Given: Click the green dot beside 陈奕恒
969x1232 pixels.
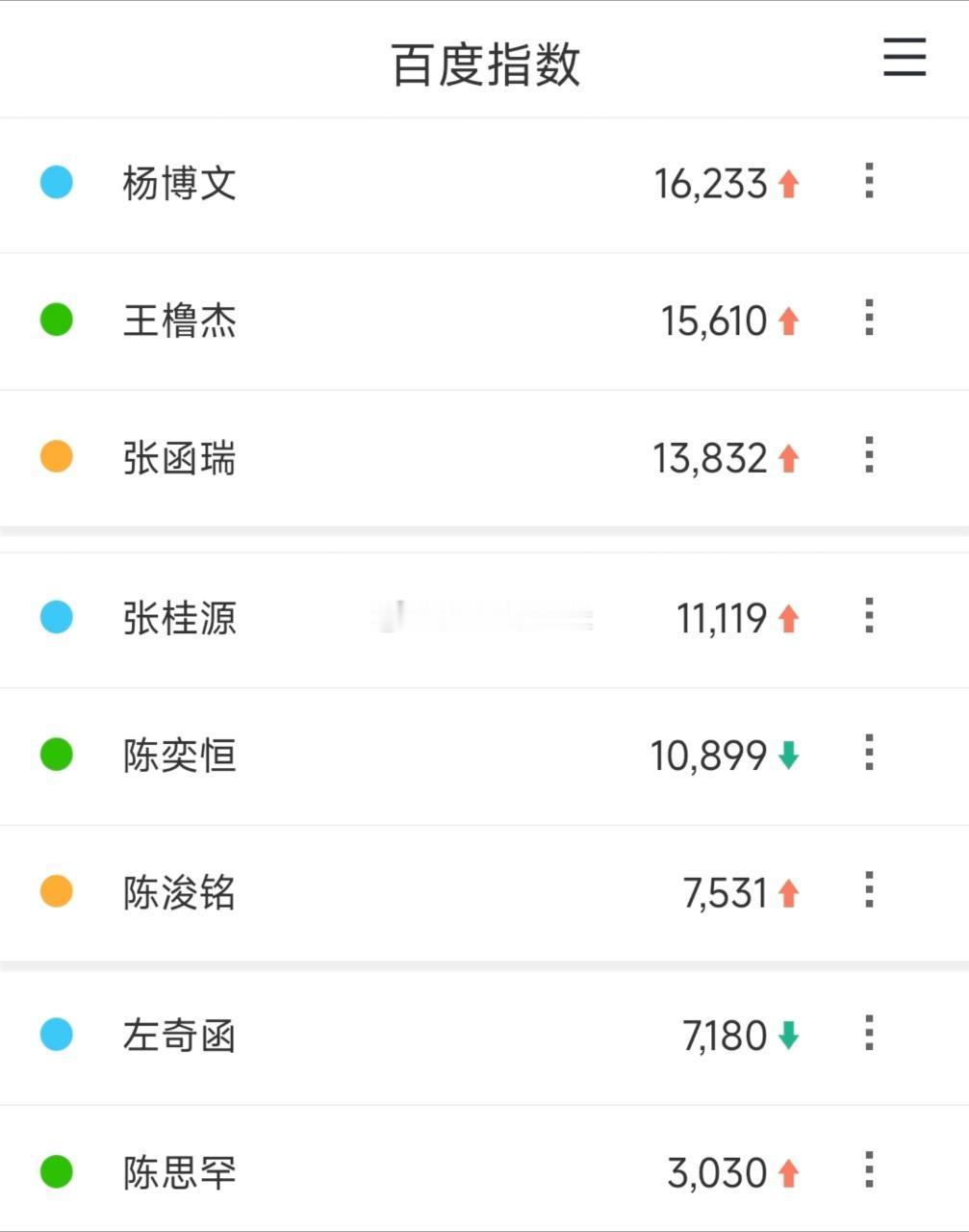Looking at the screenshot, I should pos(56,757).
